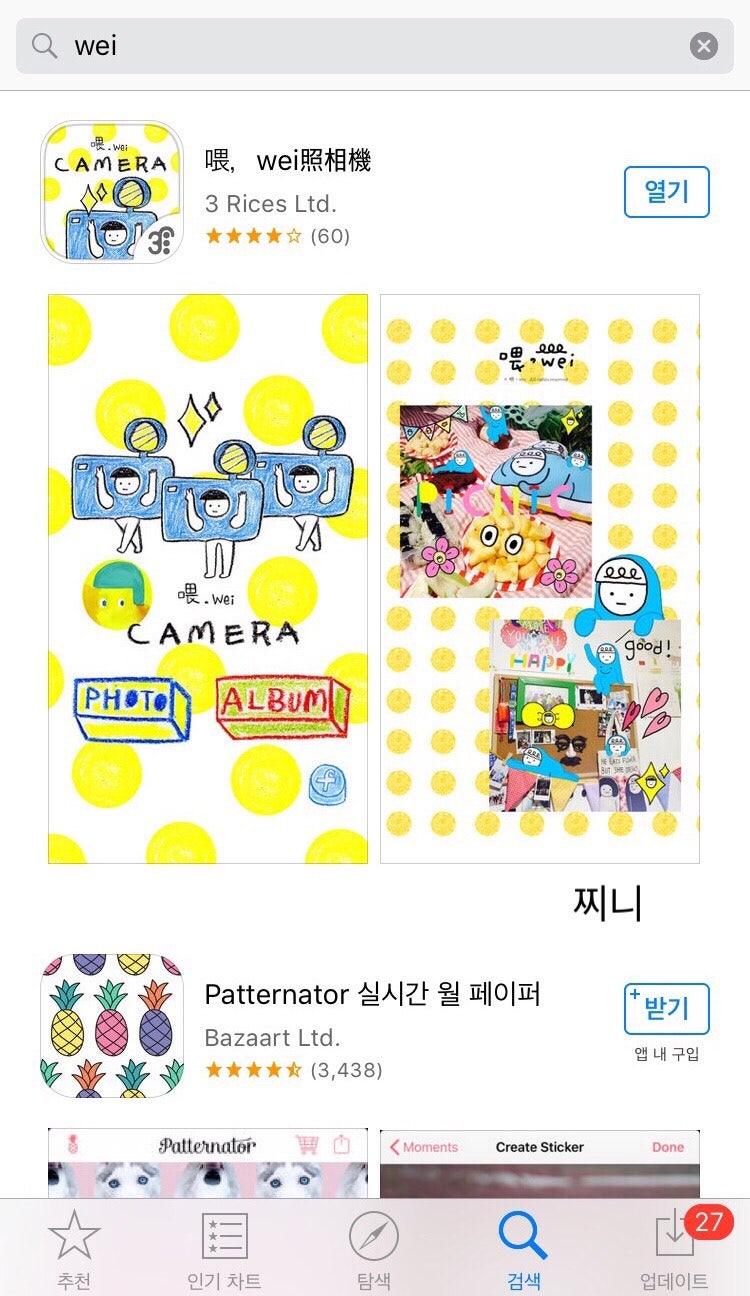Open the wei picnic collage screenshot preview

pos(540,578)
